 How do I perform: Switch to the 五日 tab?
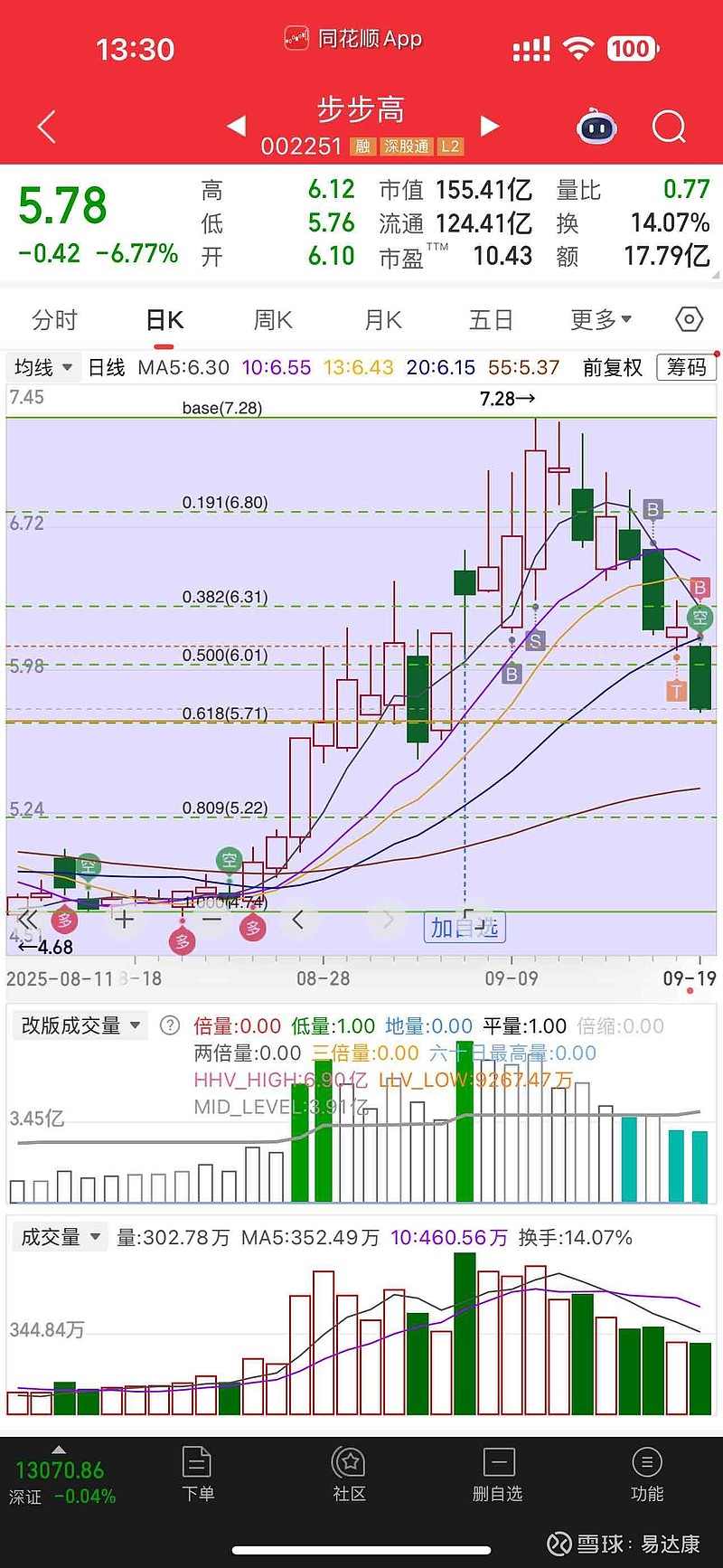491,320
